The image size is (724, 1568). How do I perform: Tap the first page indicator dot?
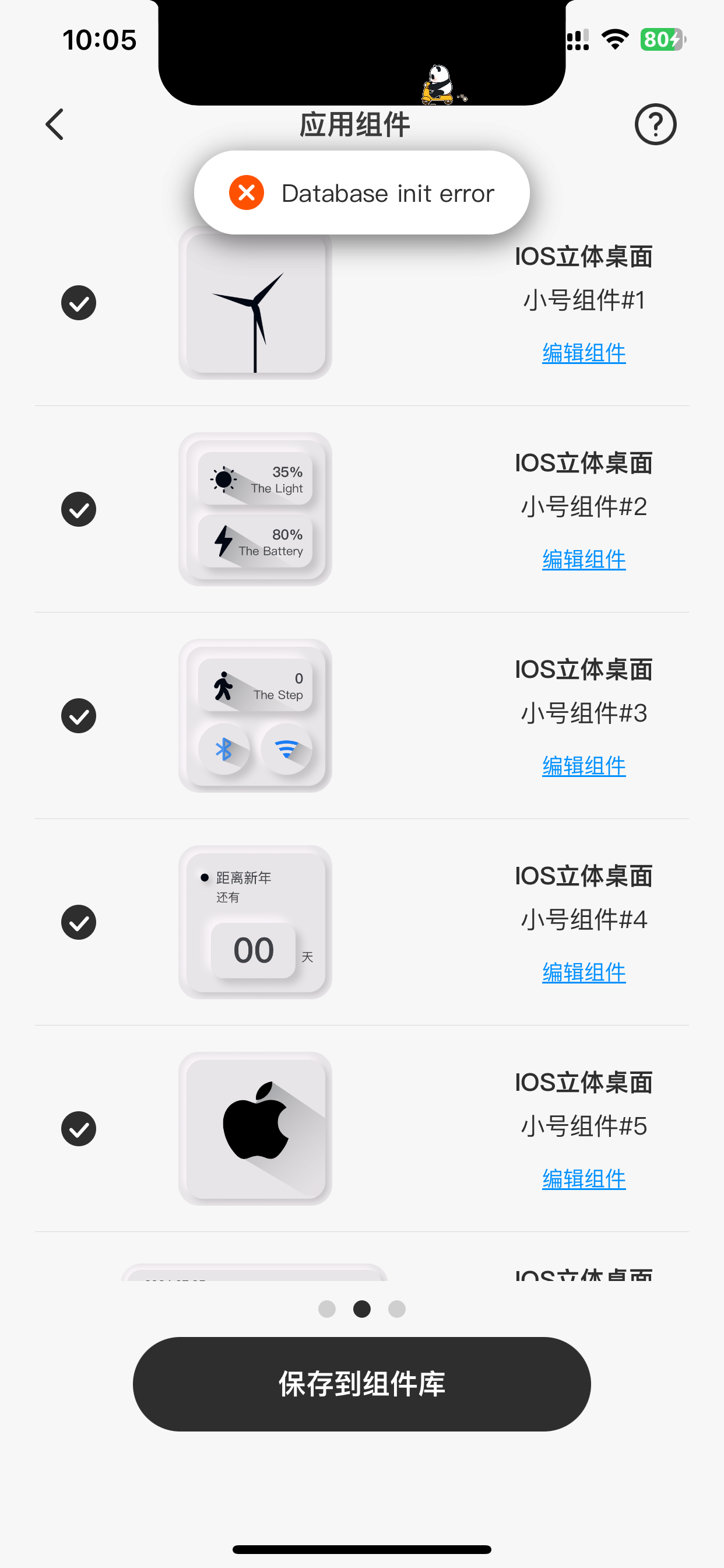[x=328, y=1310]
